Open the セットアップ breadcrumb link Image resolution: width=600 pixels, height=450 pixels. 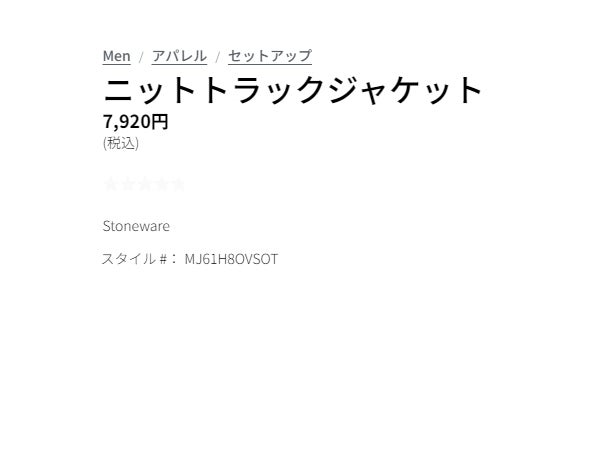point(270,56)
